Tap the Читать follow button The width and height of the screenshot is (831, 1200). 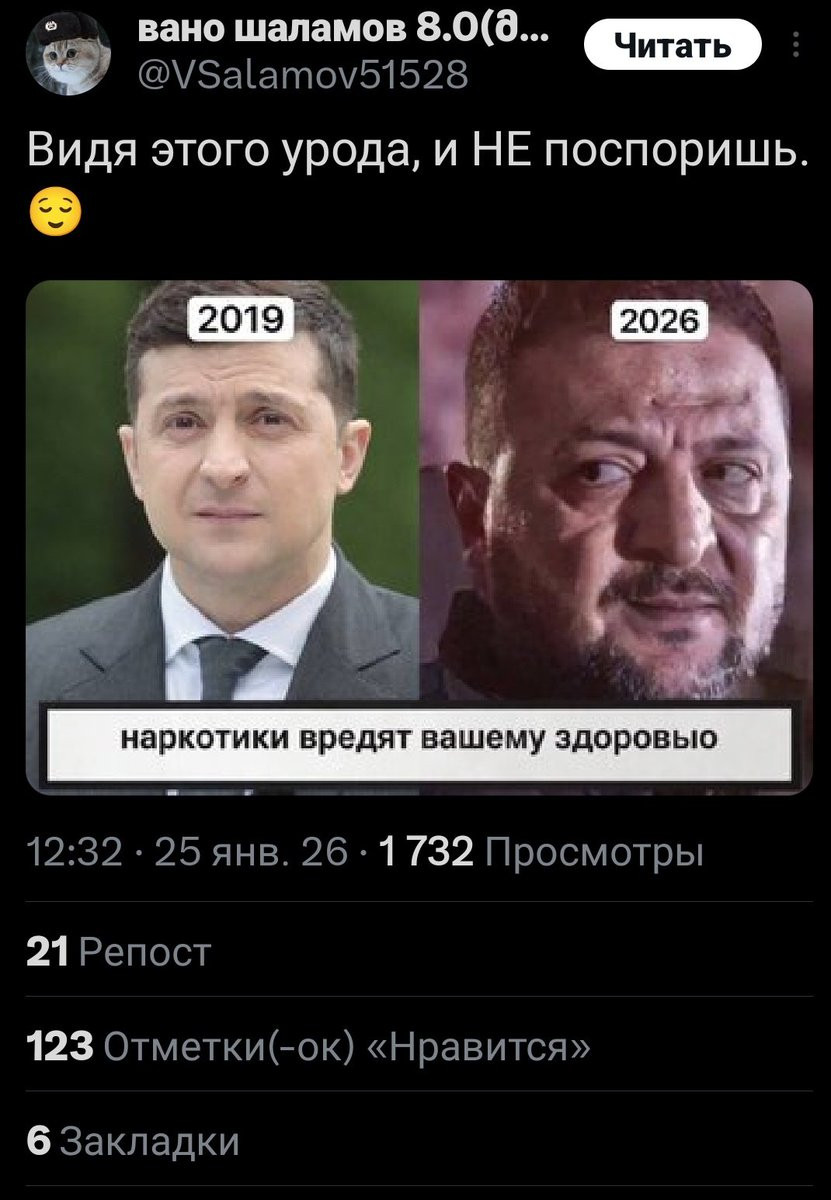pos(672,45)
